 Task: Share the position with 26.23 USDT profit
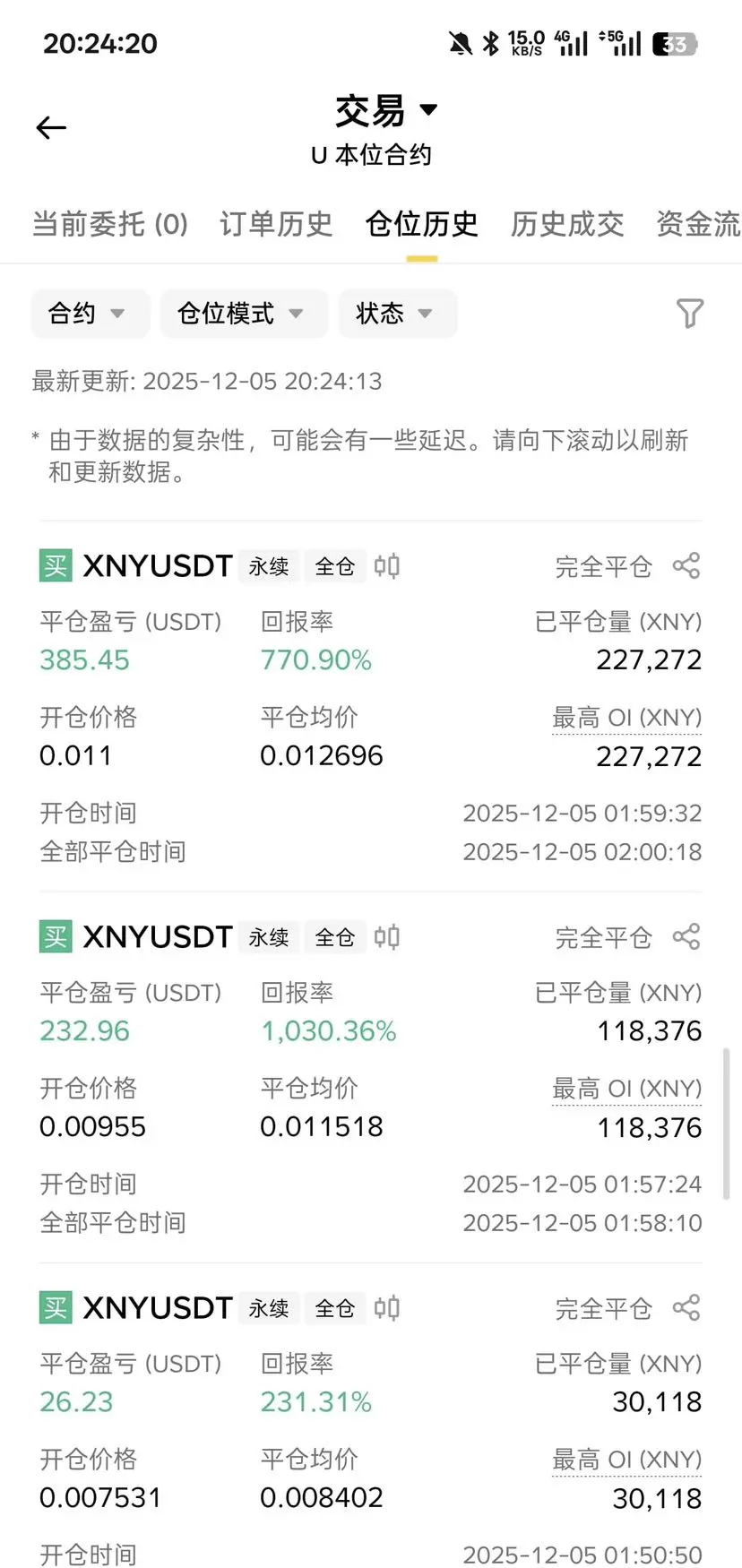click(x=686, y=1308)
